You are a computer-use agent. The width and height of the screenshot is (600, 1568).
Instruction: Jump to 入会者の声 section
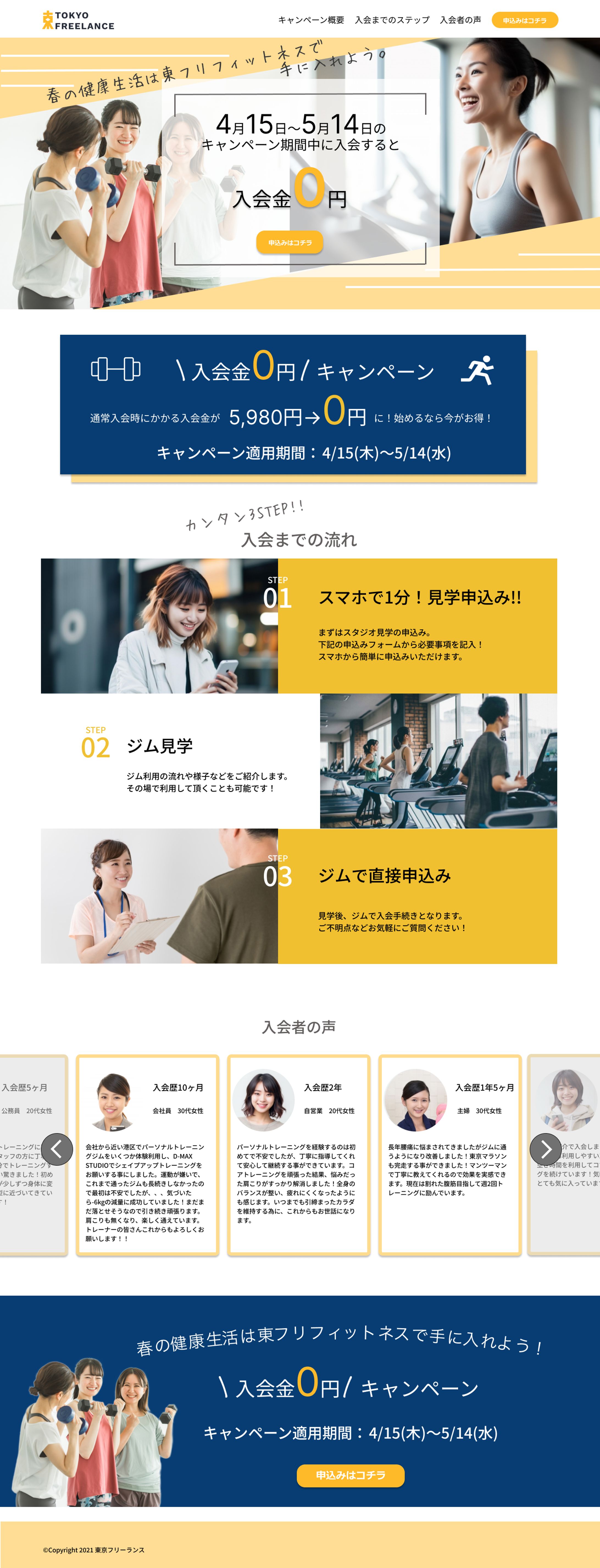tap(460, 20)
